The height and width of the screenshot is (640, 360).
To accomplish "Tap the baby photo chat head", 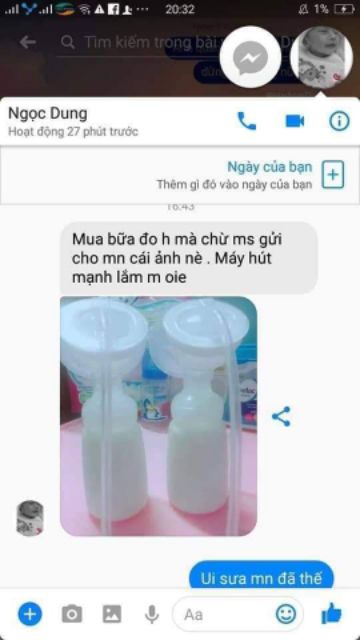I will click(x=321, y=57).
